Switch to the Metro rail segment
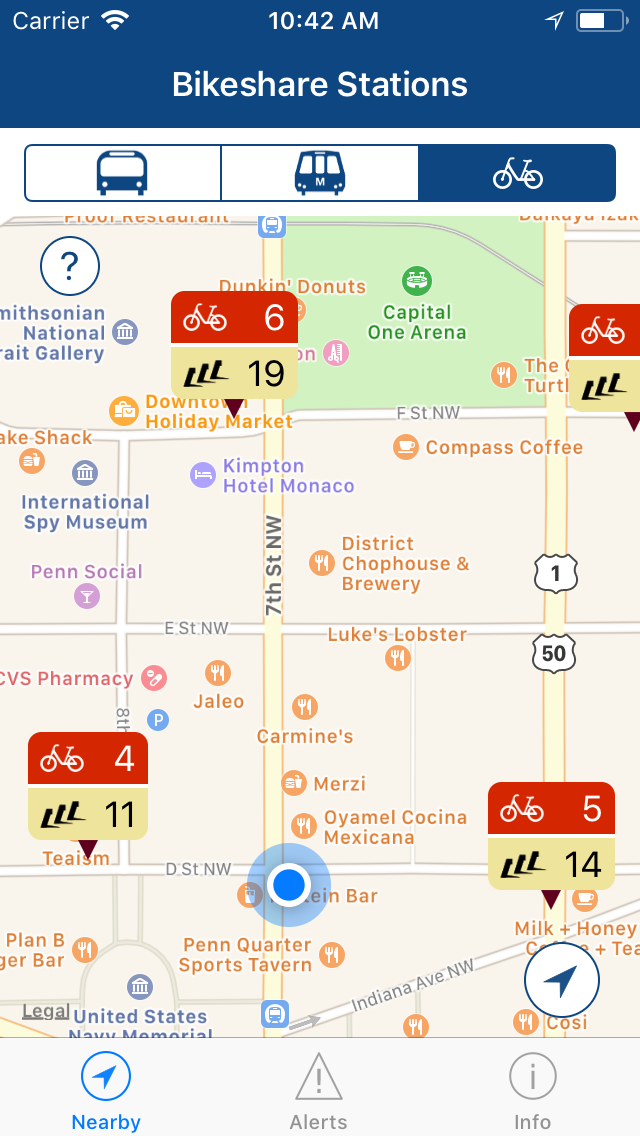The height and width of the screenshot is (1136, 640). (320, 173)
